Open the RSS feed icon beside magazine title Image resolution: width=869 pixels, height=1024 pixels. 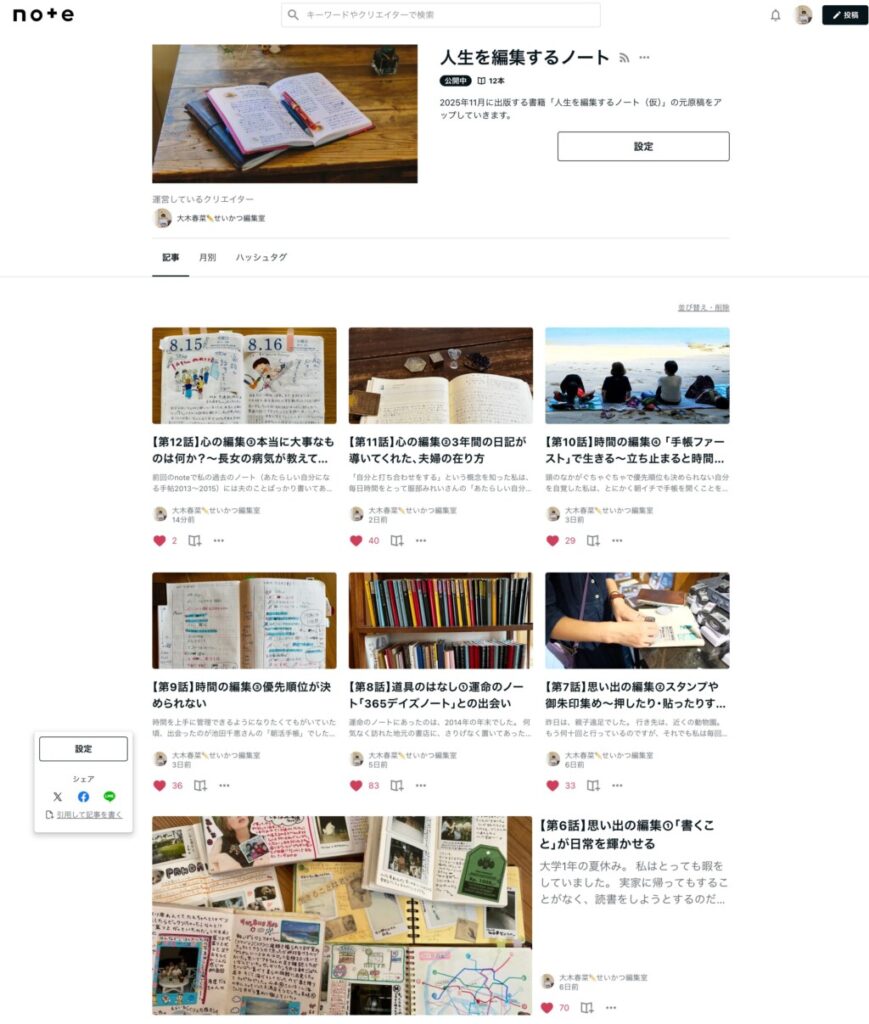pos(624,58)
